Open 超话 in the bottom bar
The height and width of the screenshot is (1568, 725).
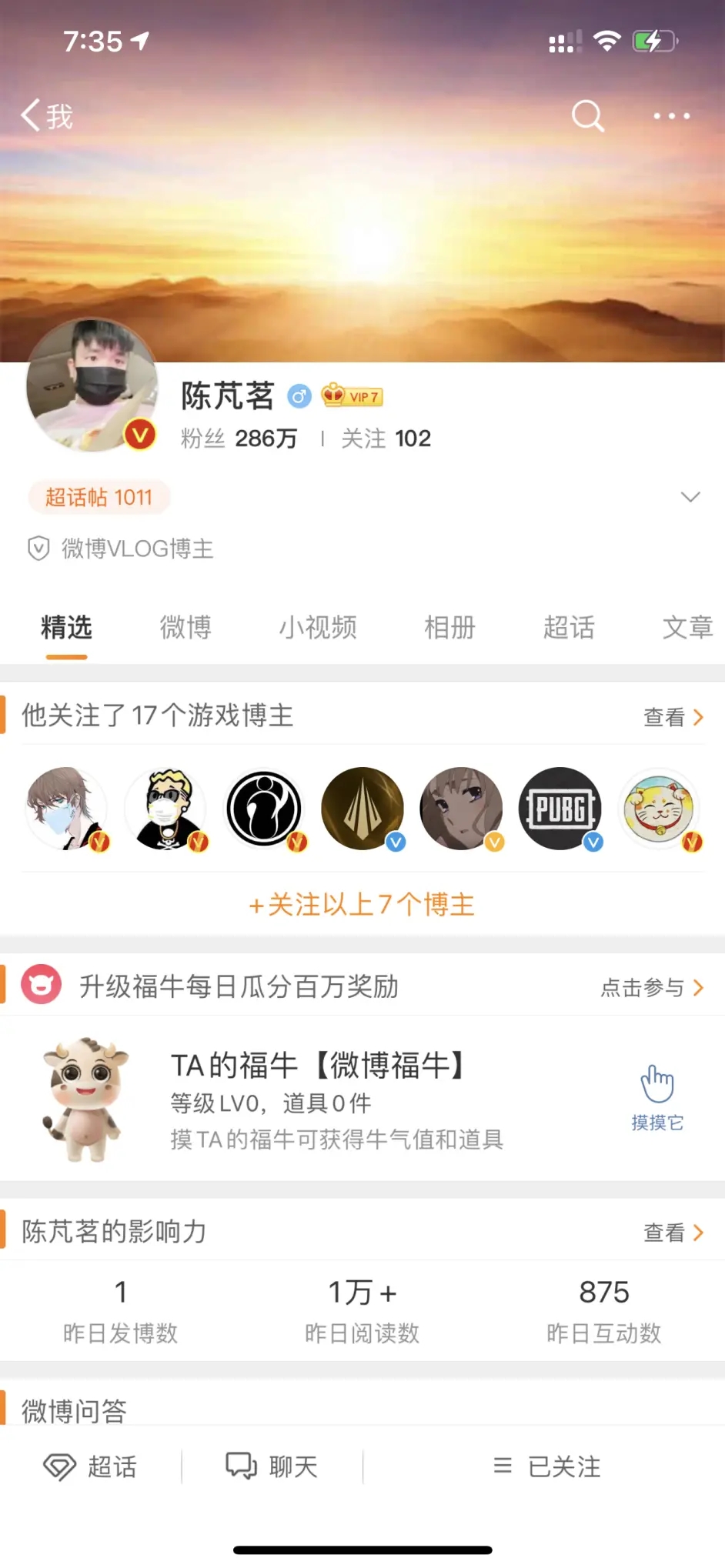pyautogui.click(x=91, y=1466)
